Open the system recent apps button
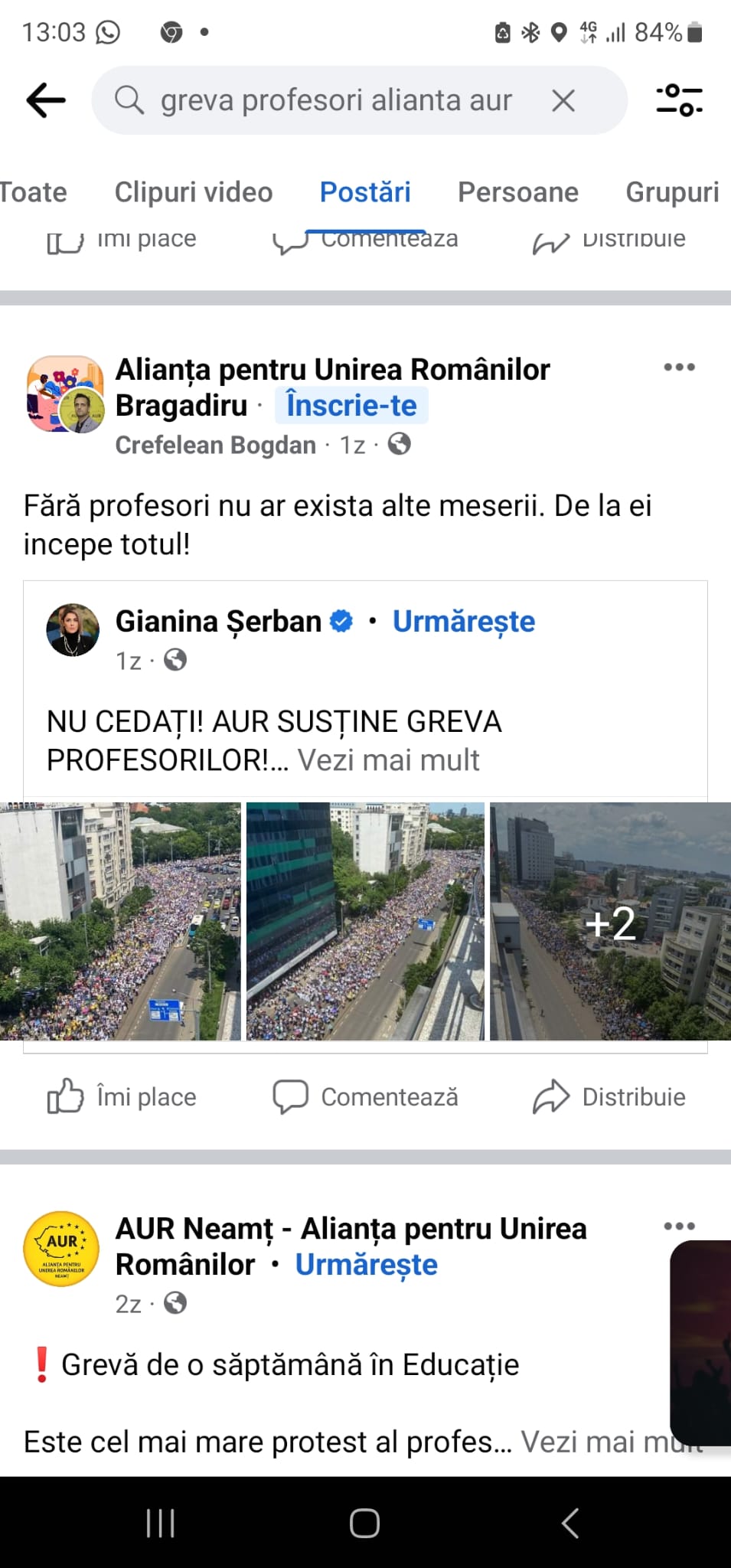The width and height of the screenshot is (731, 1568). tap(161, 1523)
